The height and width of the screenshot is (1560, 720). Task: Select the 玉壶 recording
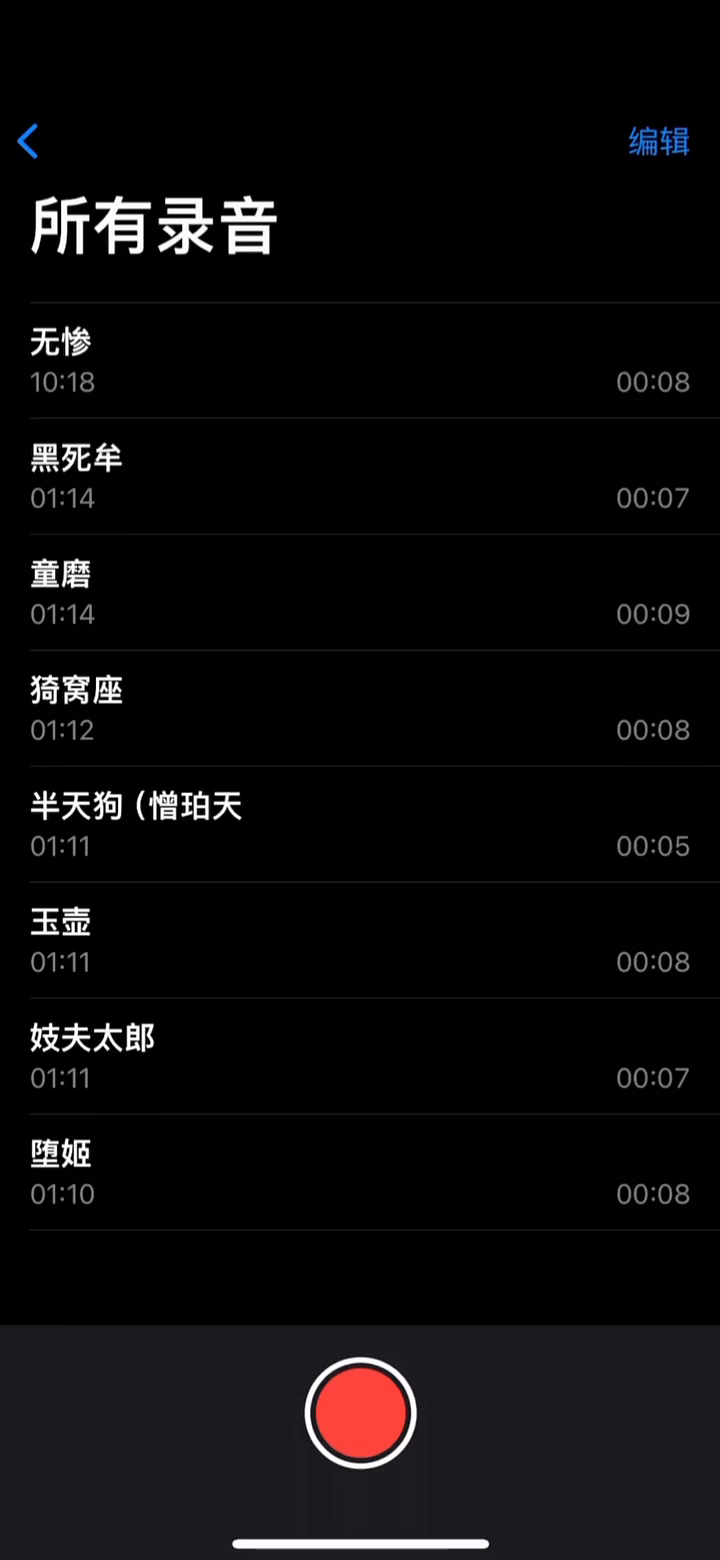pyautogui.click(x=360, y=941)
